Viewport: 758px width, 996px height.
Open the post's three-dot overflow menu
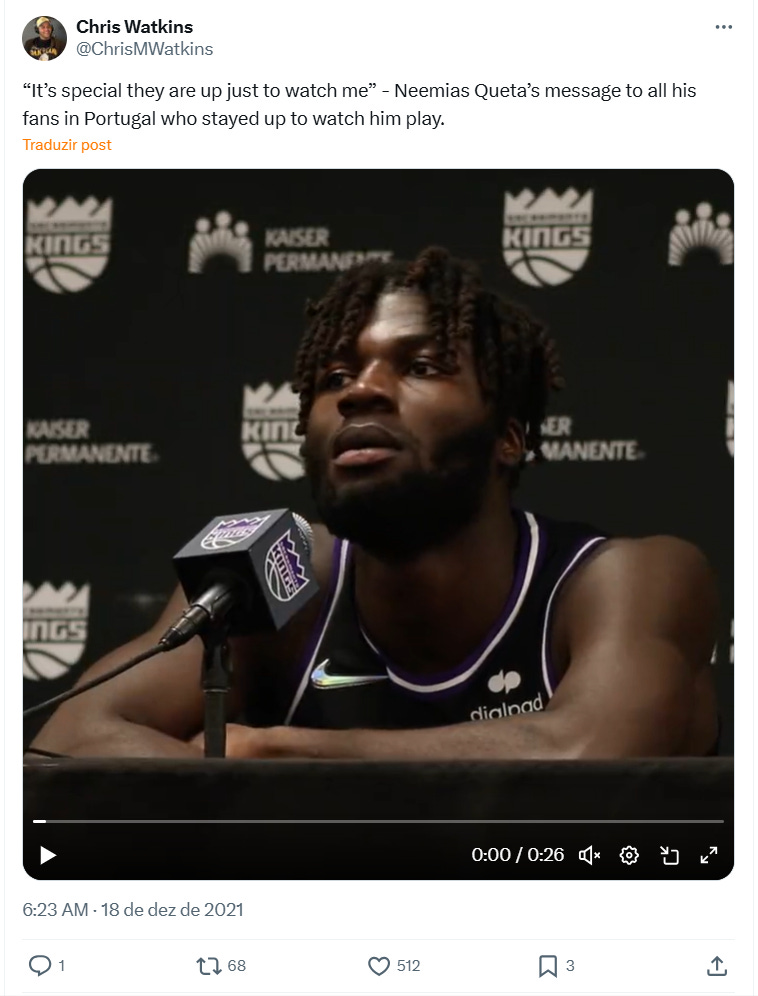[724, 27]
